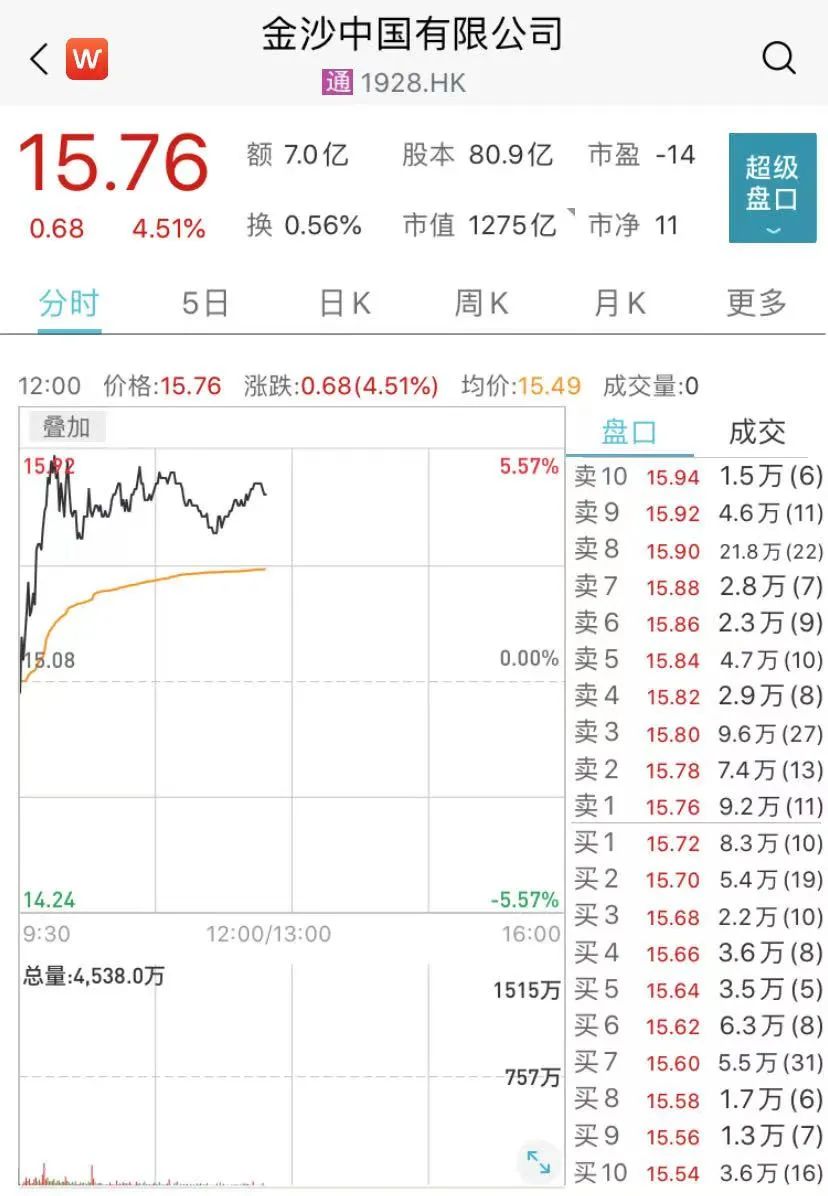Expand the 超级盘口 panel
The height and width of the screenshot is (1196, 828).
tap(772, 188)
